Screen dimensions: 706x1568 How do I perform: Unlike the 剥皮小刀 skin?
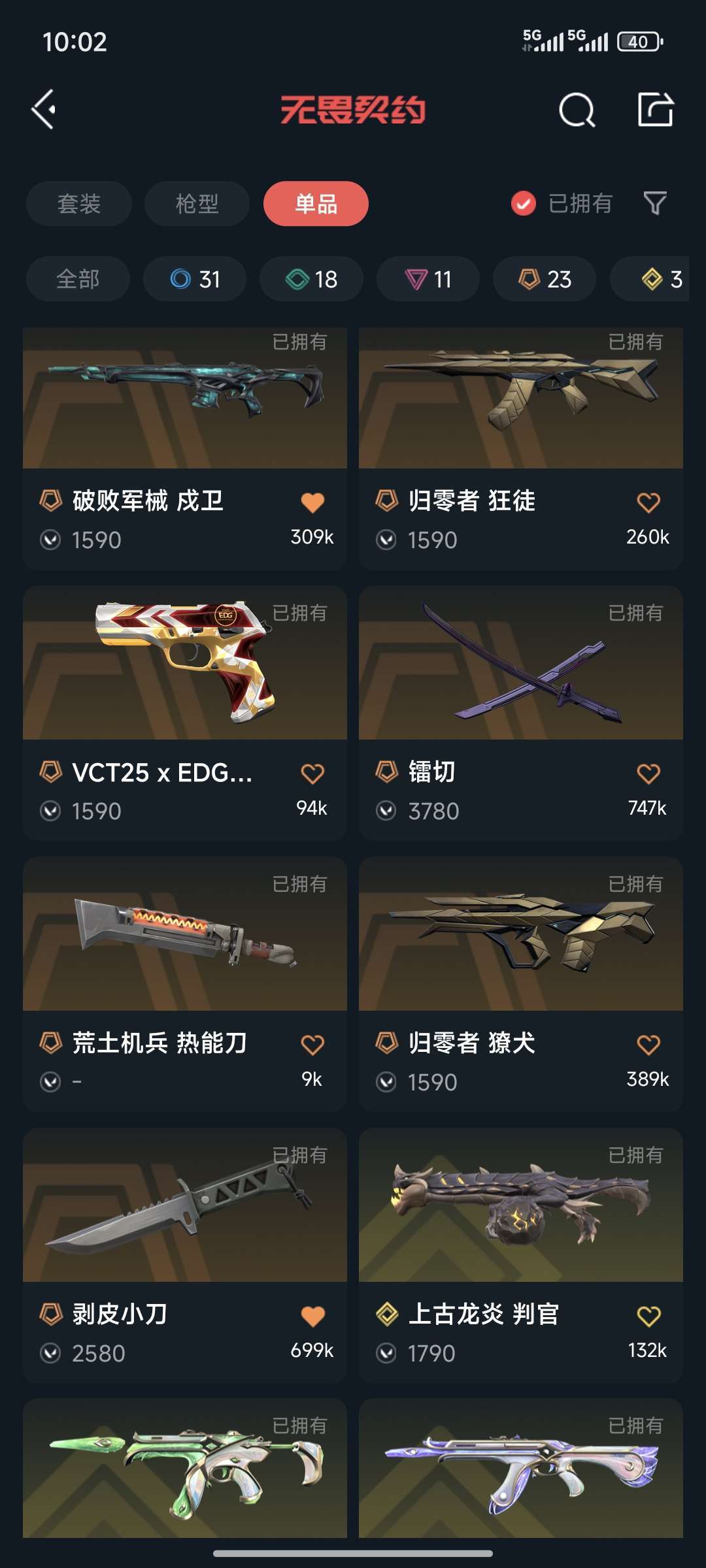tap(312, 1316)
